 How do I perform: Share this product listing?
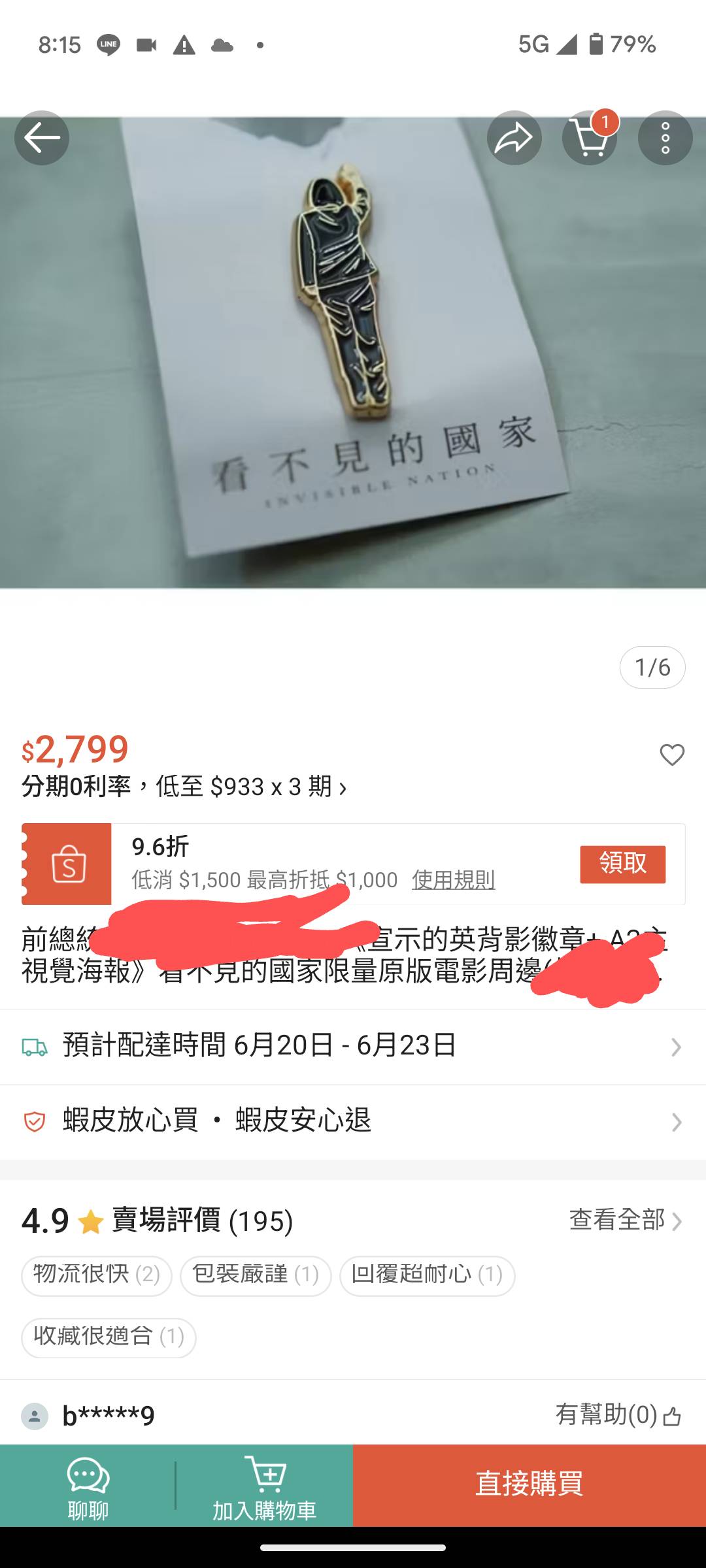coord(514,138)
